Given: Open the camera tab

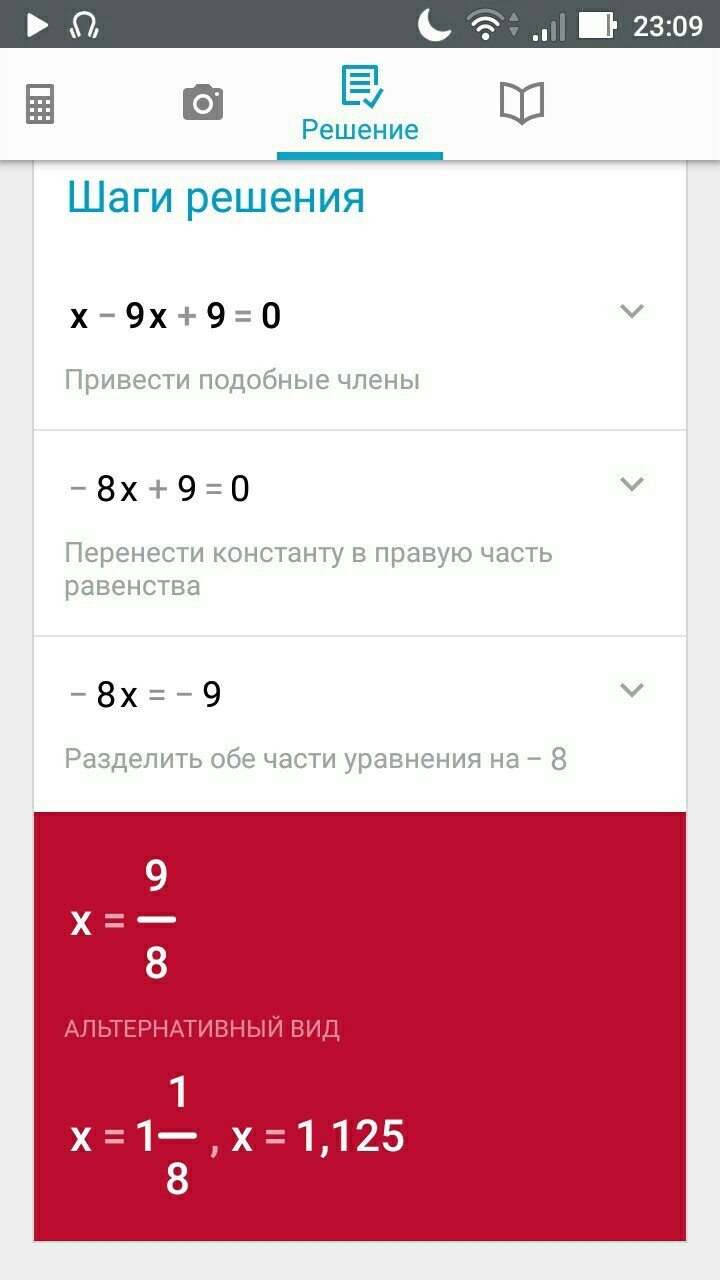Looking at the screenshot, I should point(202,103).
